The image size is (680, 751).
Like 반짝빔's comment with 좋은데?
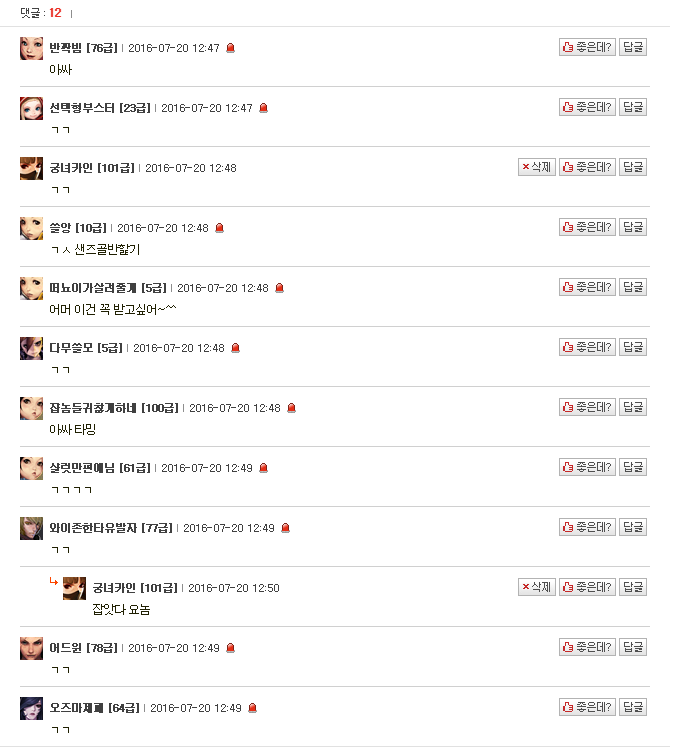point(587,47)
